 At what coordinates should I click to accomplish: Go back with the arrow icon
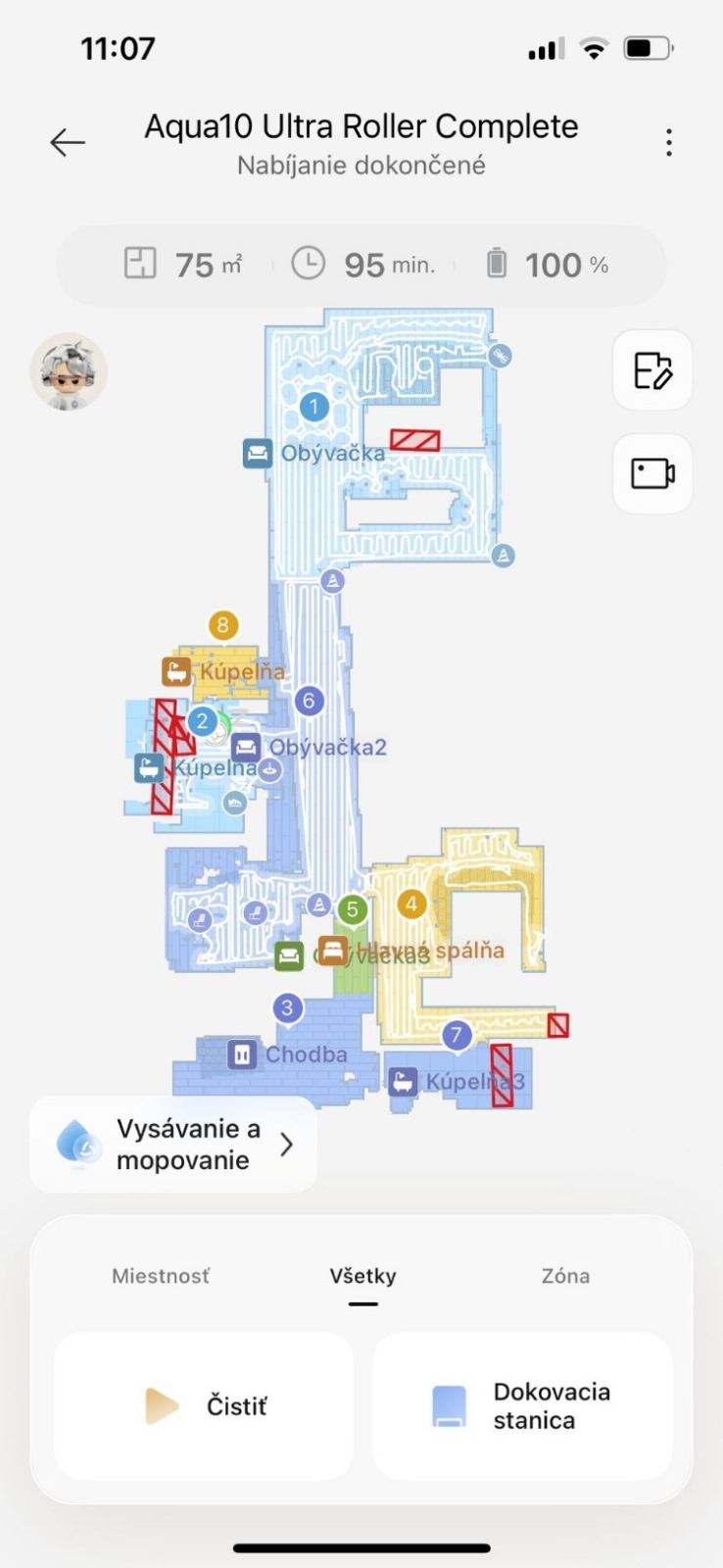pos(68,143)
